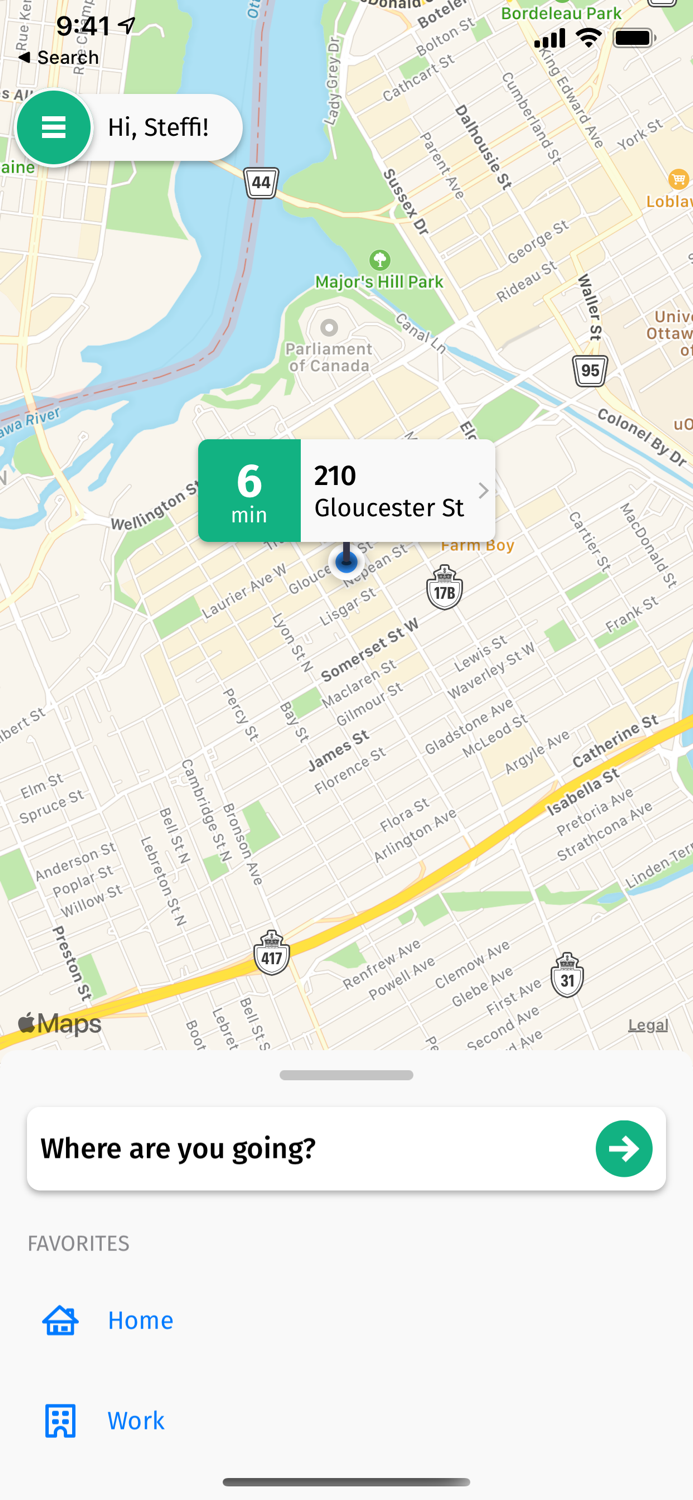Return to Search via the back breadcrumb
The height and width of the screenshot is (1500, 693).
(x=58, y=58)
